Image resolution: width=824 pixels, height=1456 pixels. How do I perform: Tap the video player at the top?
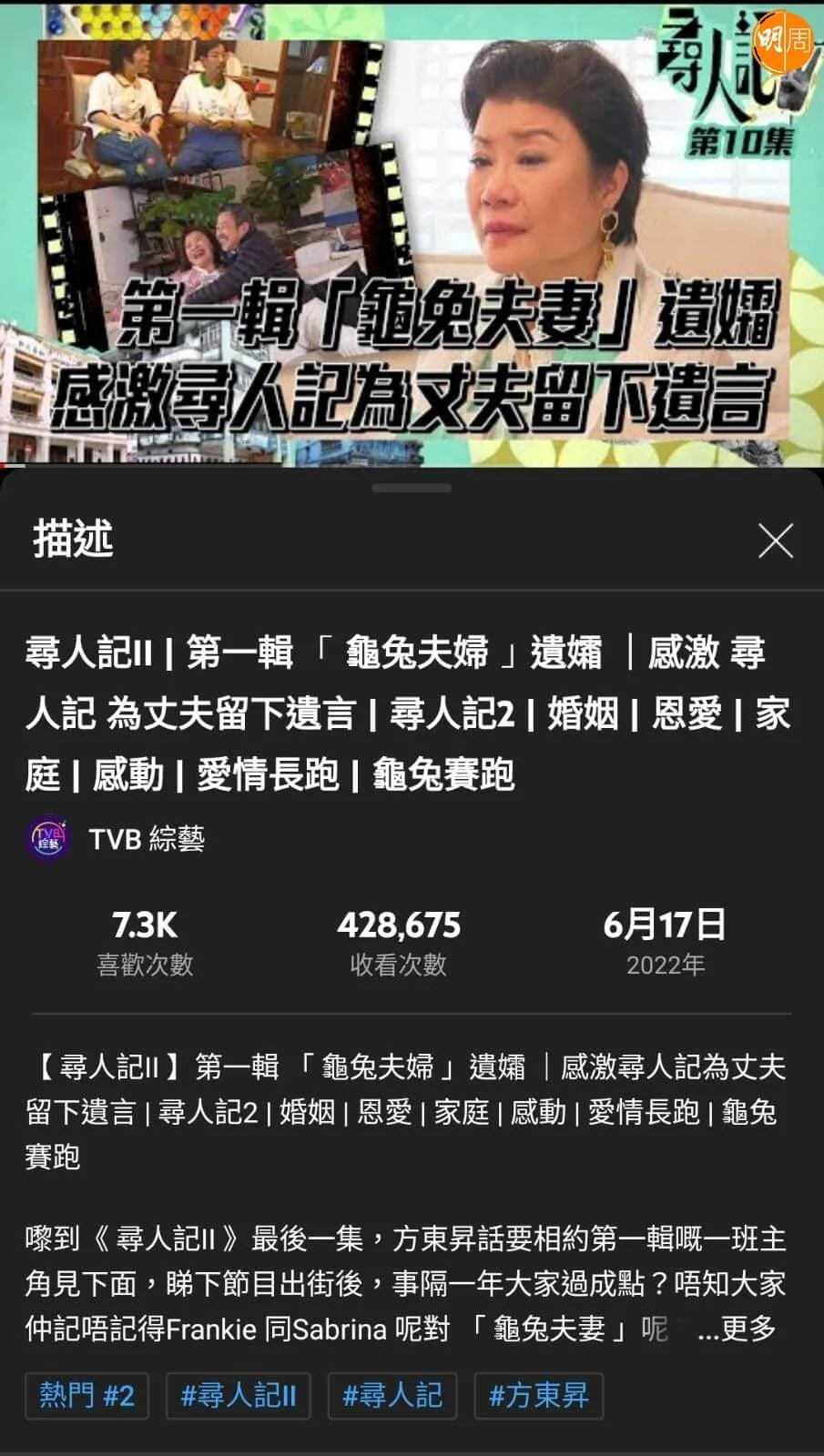point(412,232)
